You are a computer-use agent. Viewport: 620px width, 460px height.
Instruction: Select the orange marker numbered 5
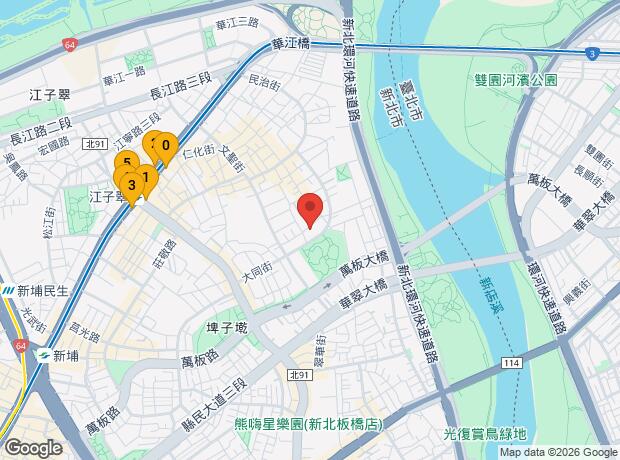(126, 161)
